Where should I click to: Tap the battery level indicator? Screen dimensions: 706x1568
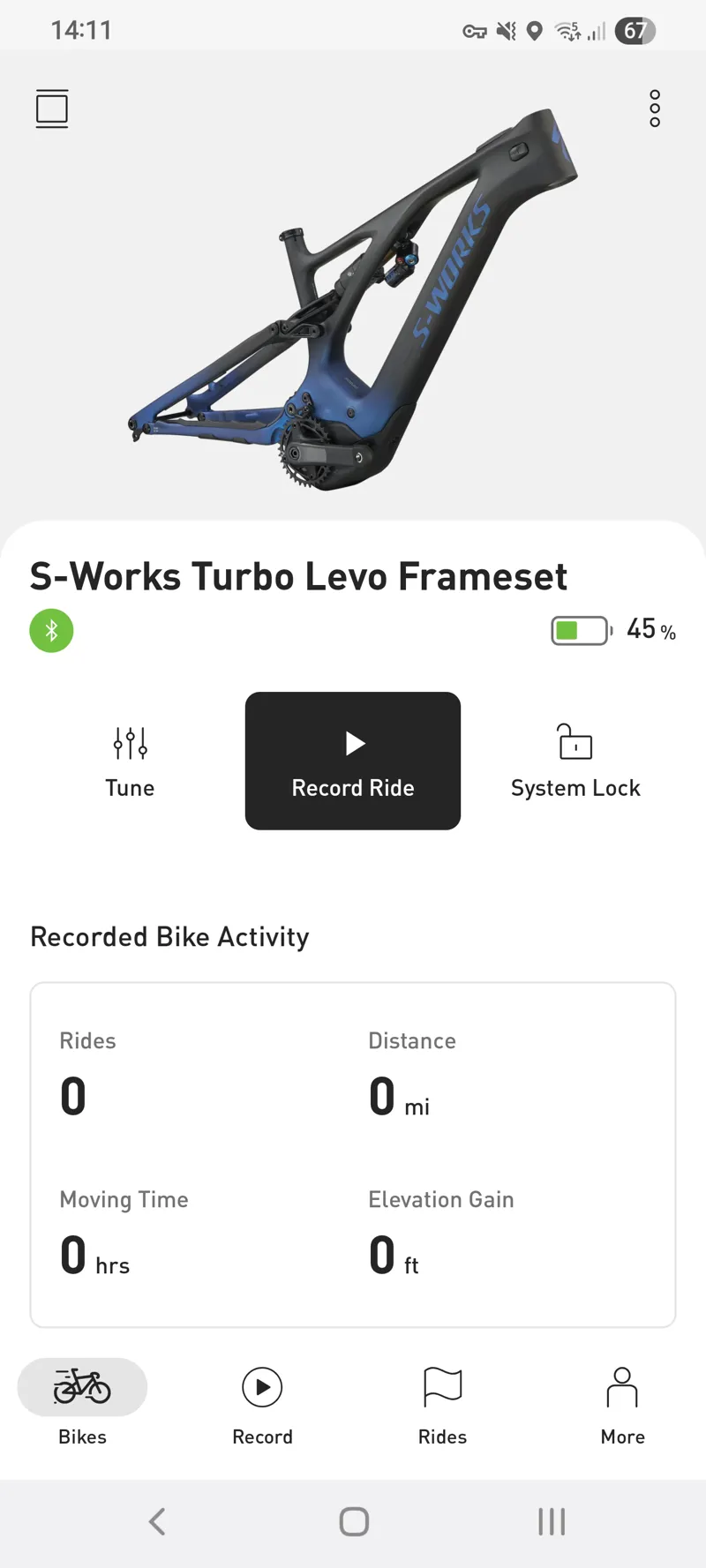580,630
